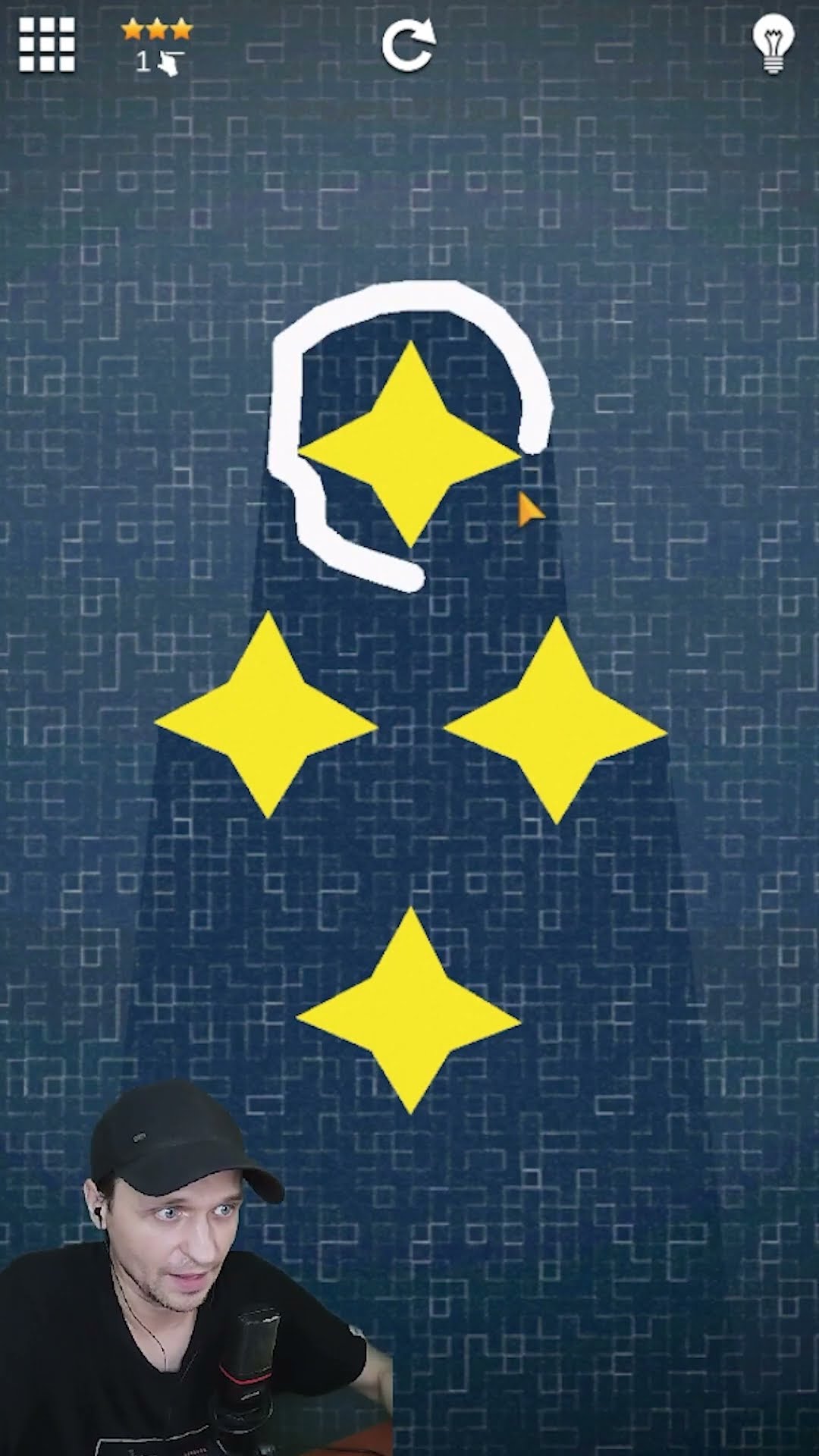Restart the current level
Screen dimensions: 819x1456
409,45
